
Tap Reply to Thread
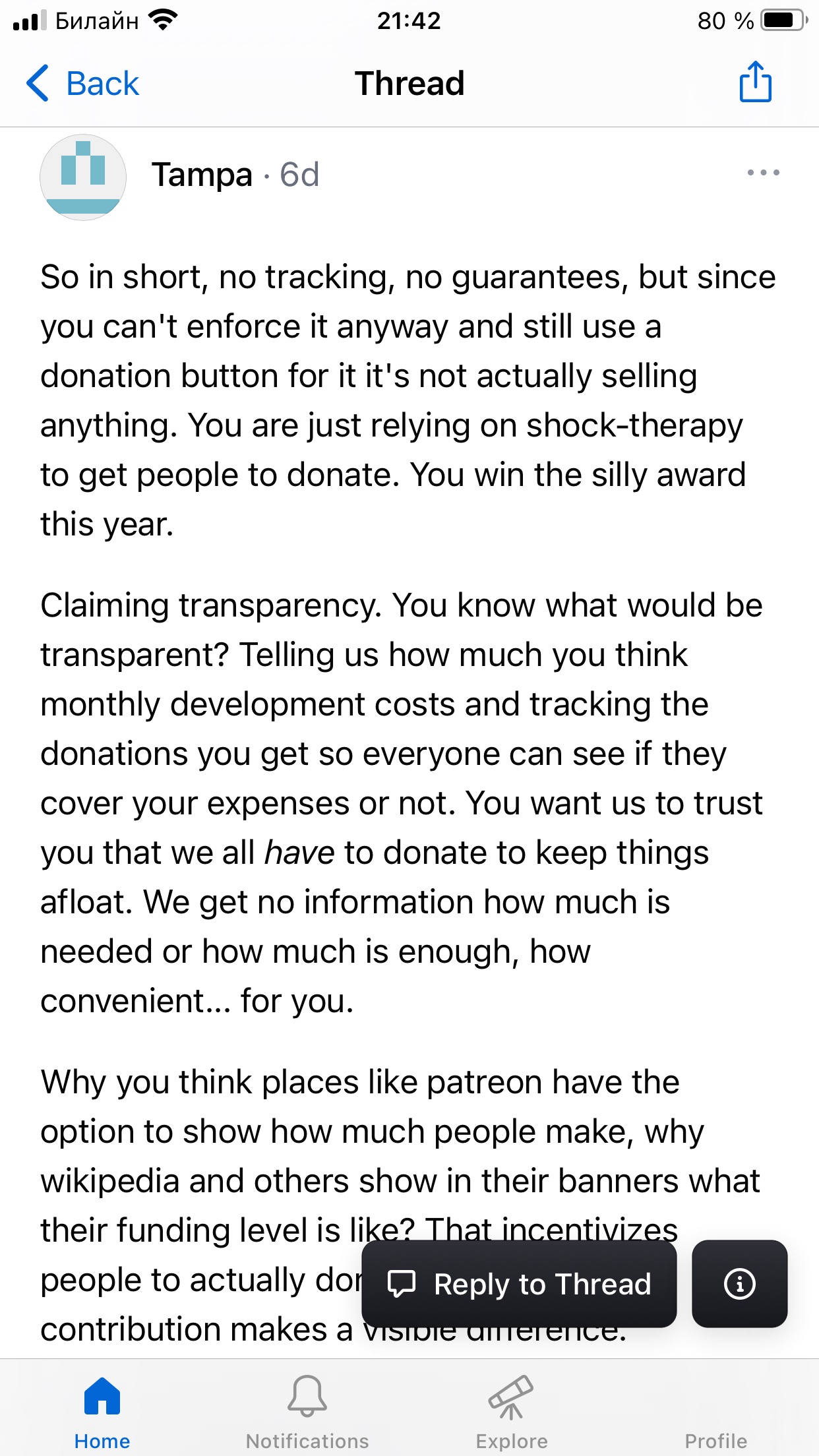tap(519, 1283)
